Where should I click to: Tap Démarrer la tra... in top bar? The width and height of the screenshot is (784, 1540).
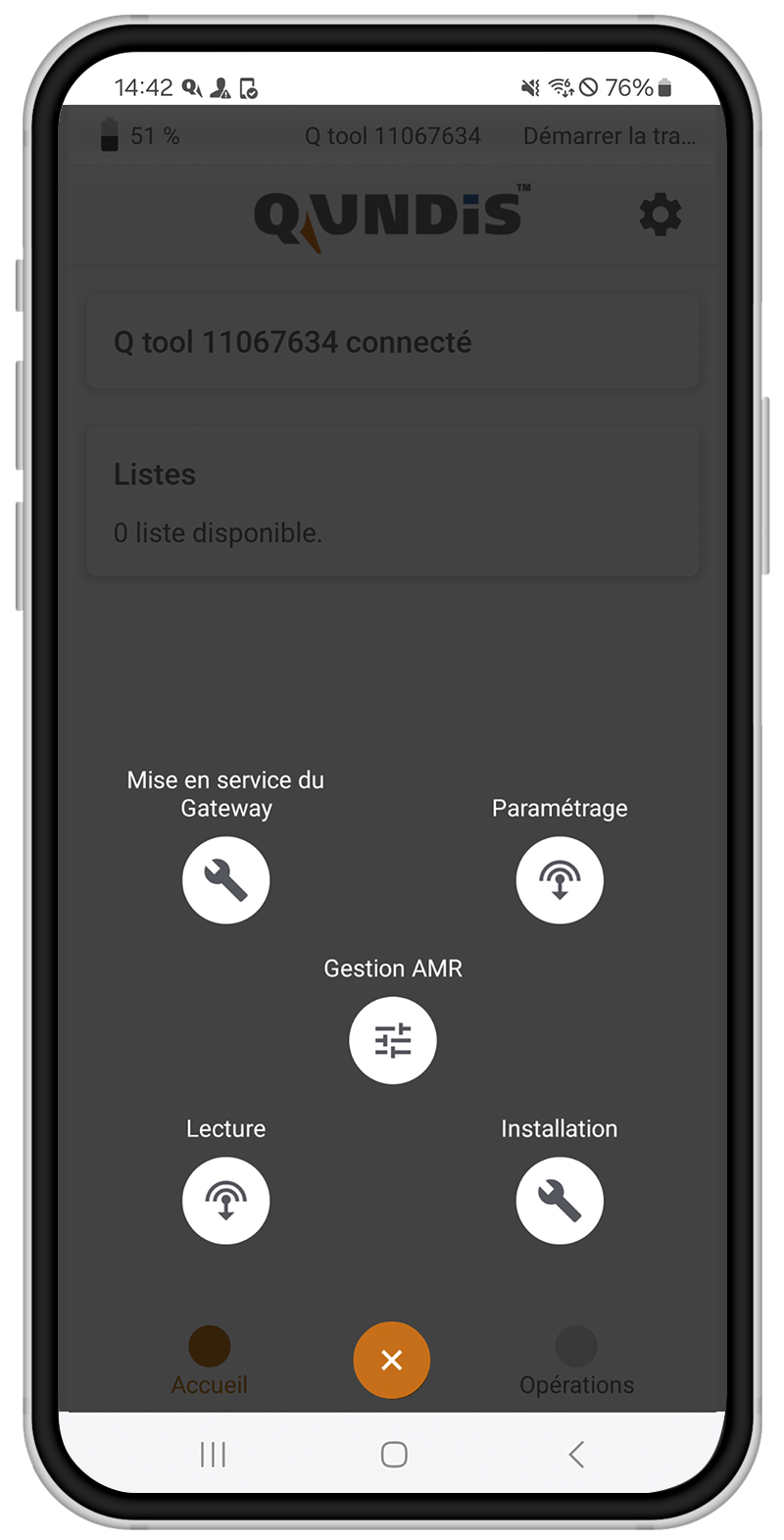click(609, 136)
